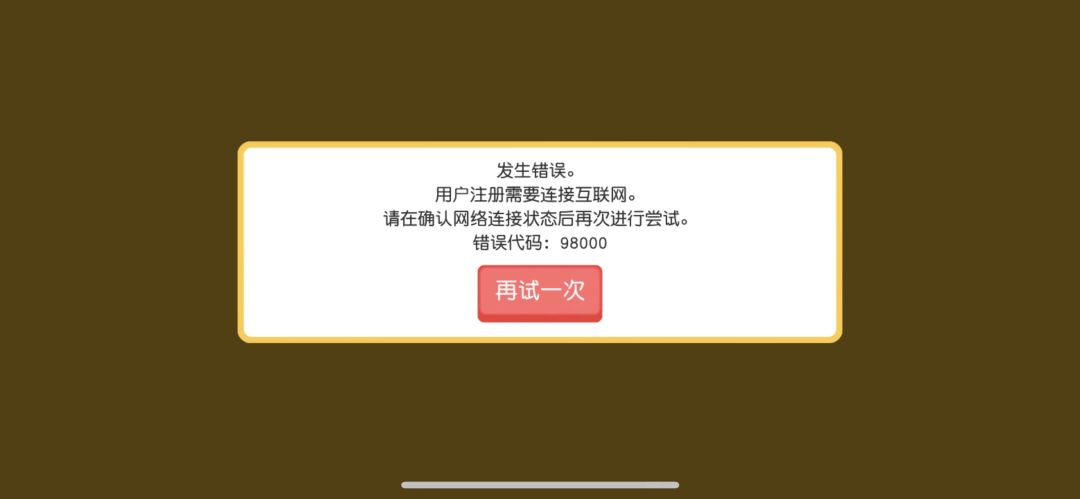Tap the 再试一次 retry button

click(x=539, y=293)
